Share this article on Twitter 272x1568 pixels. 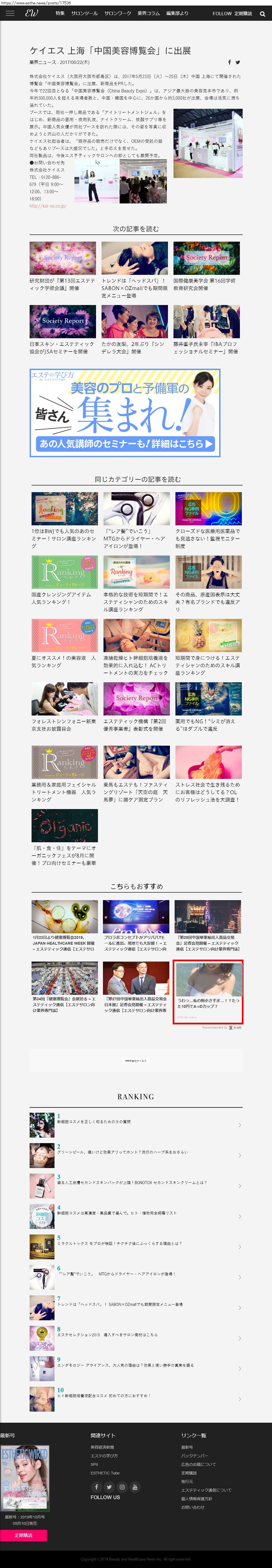point(237,62)
